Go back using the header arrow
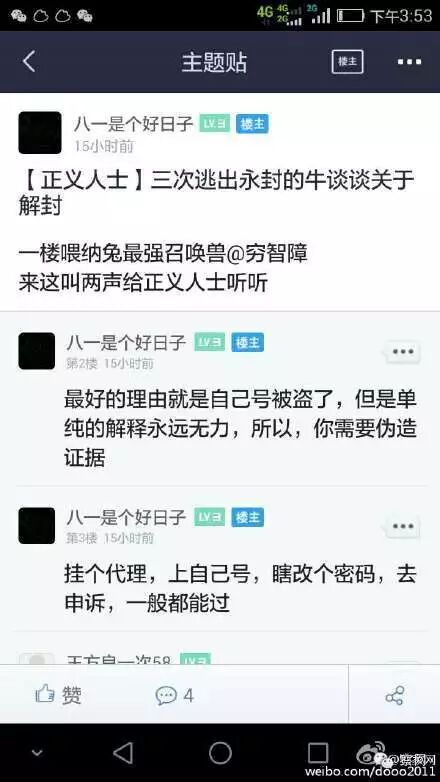 pos(29,62)
